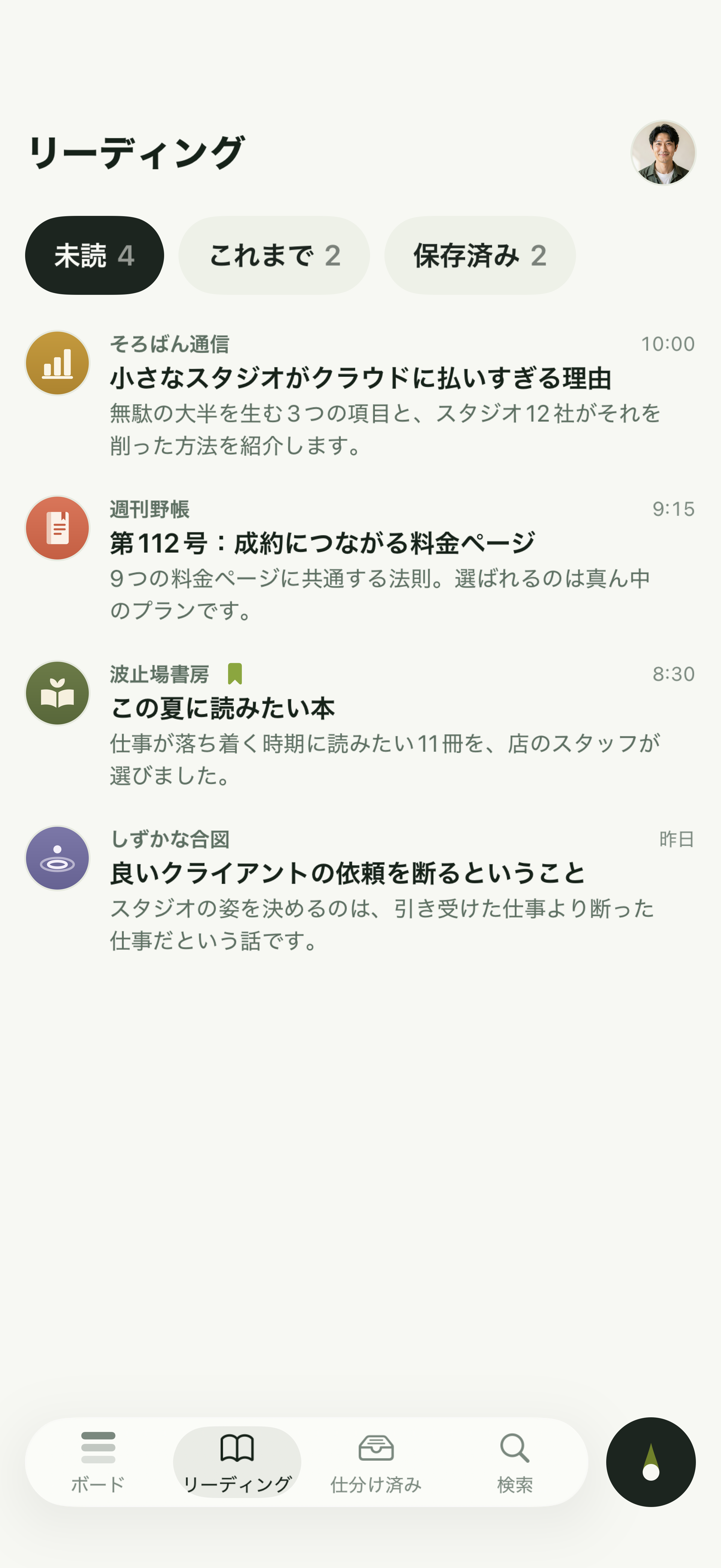
Task: Open the 検索 tab
Action: pyautogui.click(x=515, y=1462)
